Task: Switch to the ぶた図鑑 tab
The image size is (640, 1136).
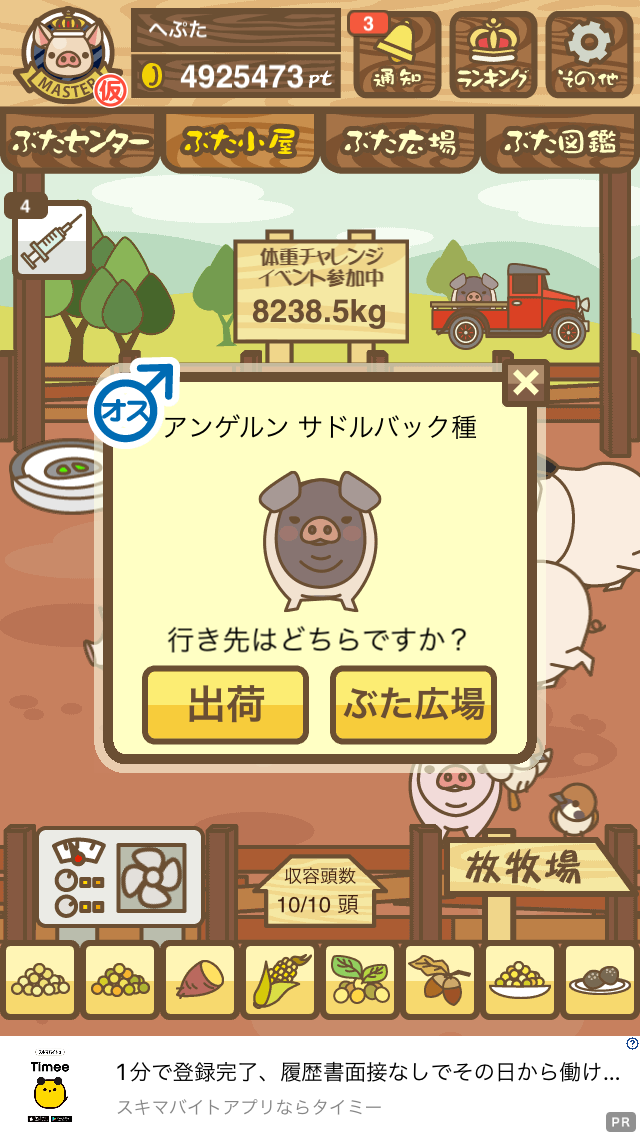Action: pos(560,142)
